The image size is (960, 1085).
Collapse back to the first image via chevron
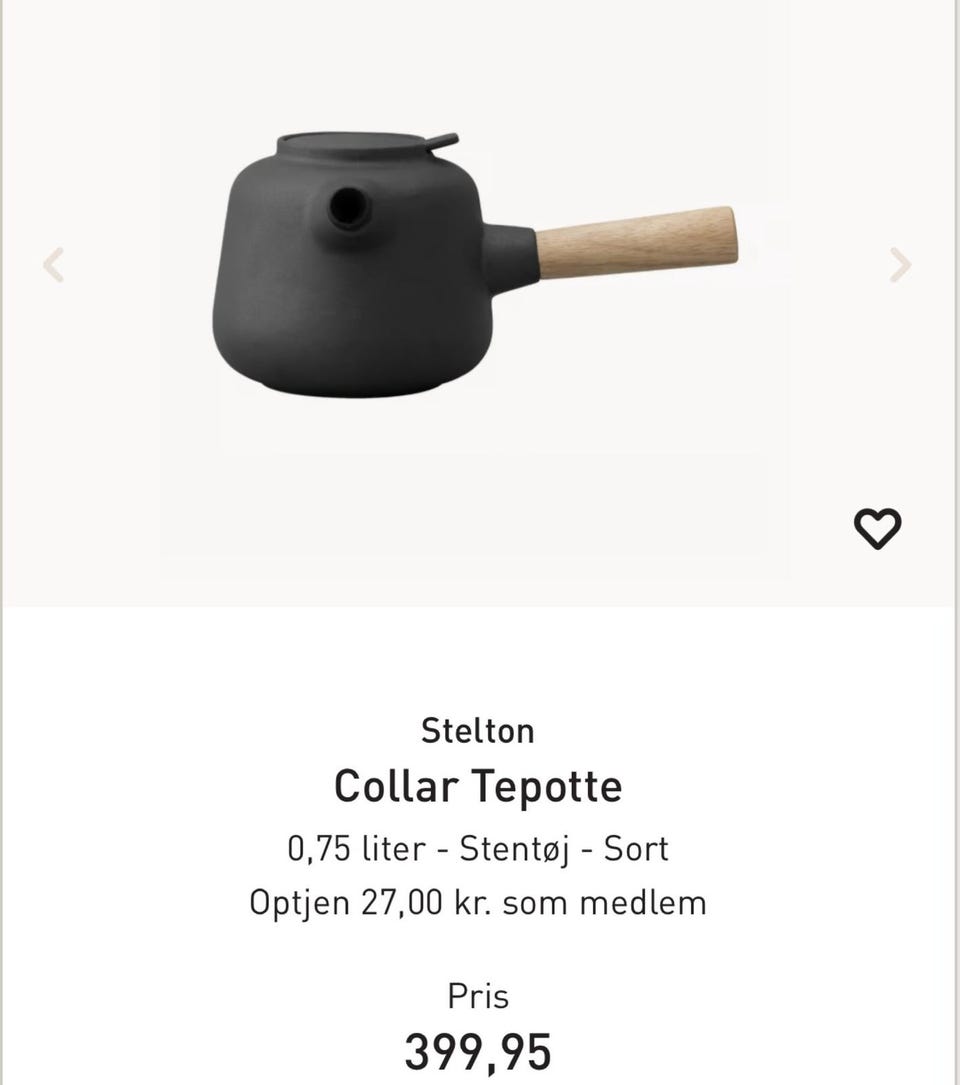click(x=54, y=265)
